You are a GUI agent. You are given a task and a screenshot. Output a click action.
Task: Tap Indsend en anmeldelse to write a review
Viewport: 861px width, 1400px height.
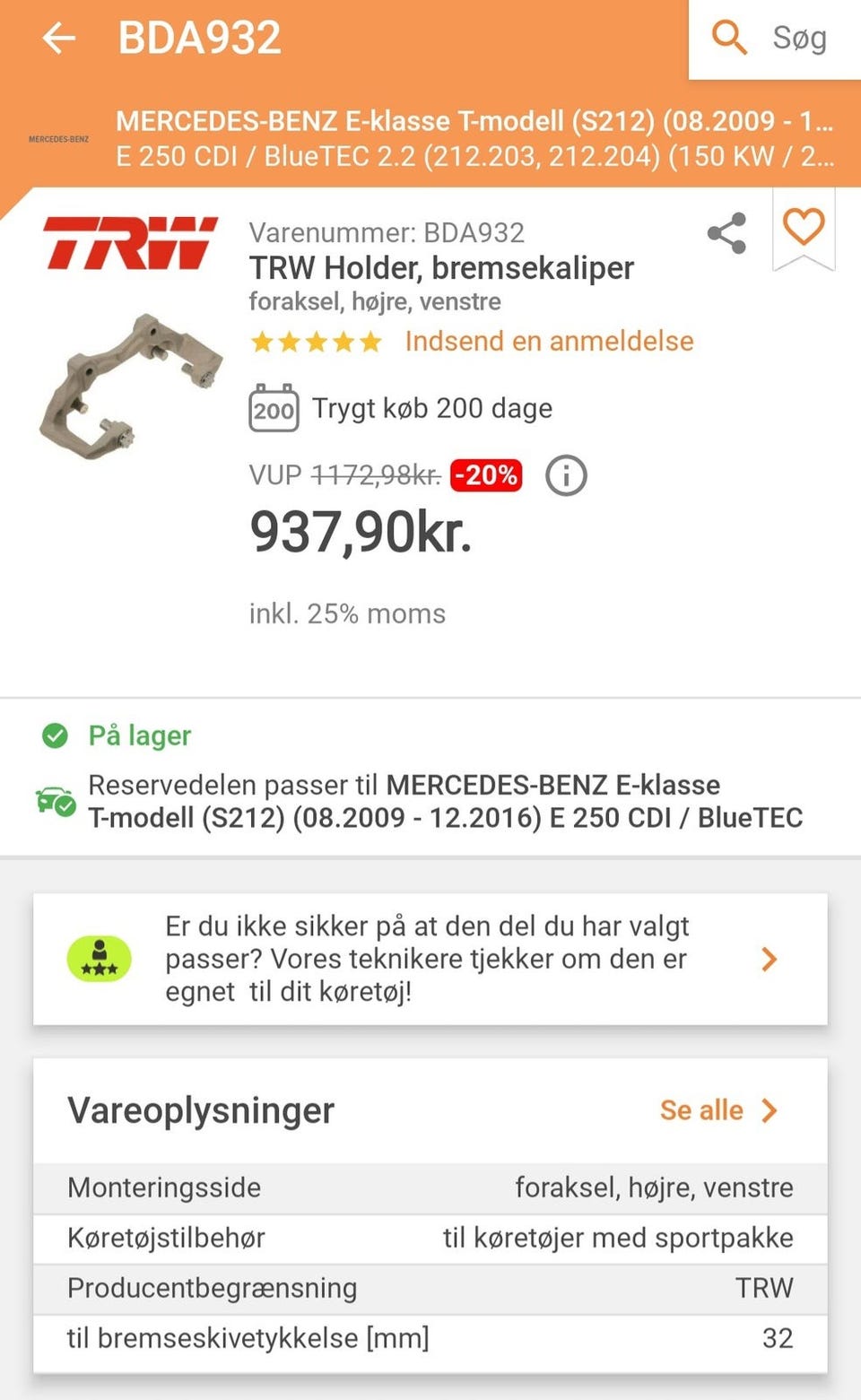coord(549,341)
